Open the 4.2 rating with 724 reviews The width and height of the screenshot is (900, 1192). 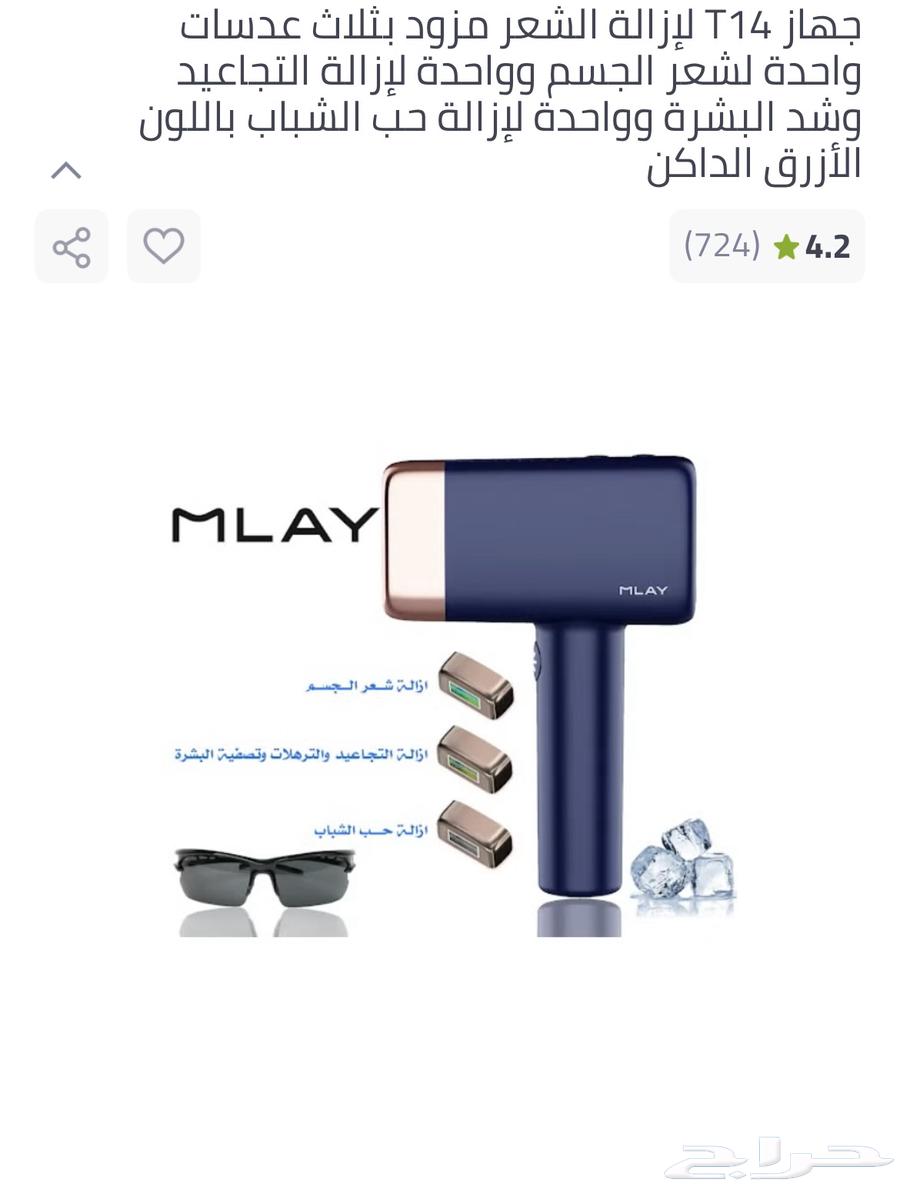point(767,246)
